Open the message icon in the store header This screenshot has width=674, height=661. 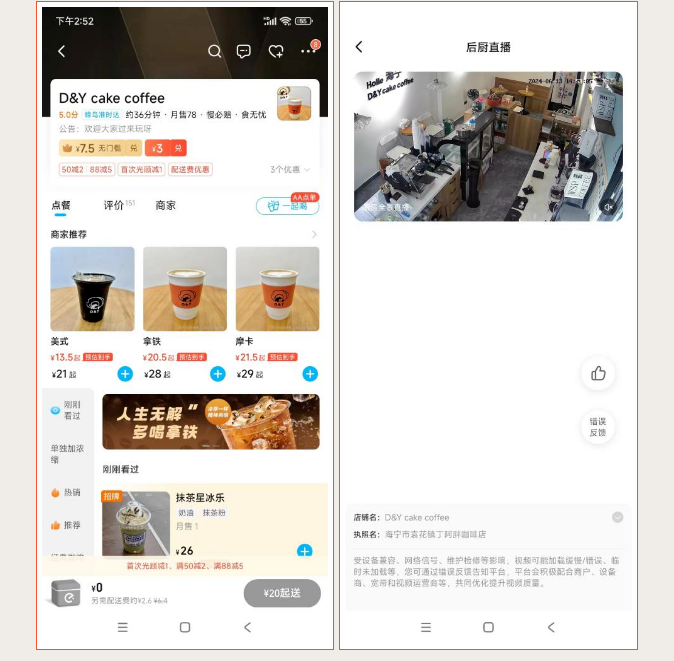(x=244, y=51)
